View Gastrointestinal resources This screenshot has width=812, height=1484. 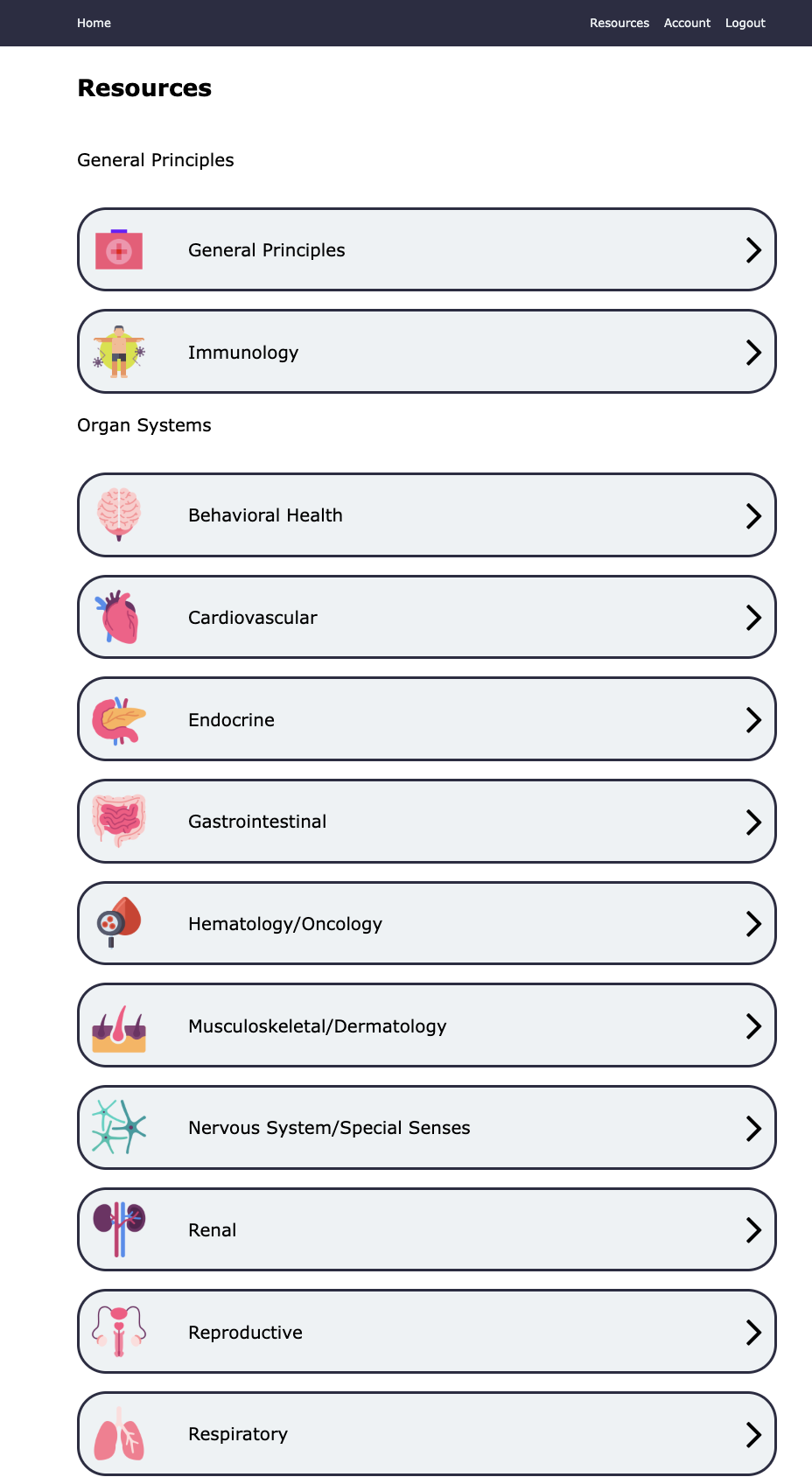(x=426, y=822)
